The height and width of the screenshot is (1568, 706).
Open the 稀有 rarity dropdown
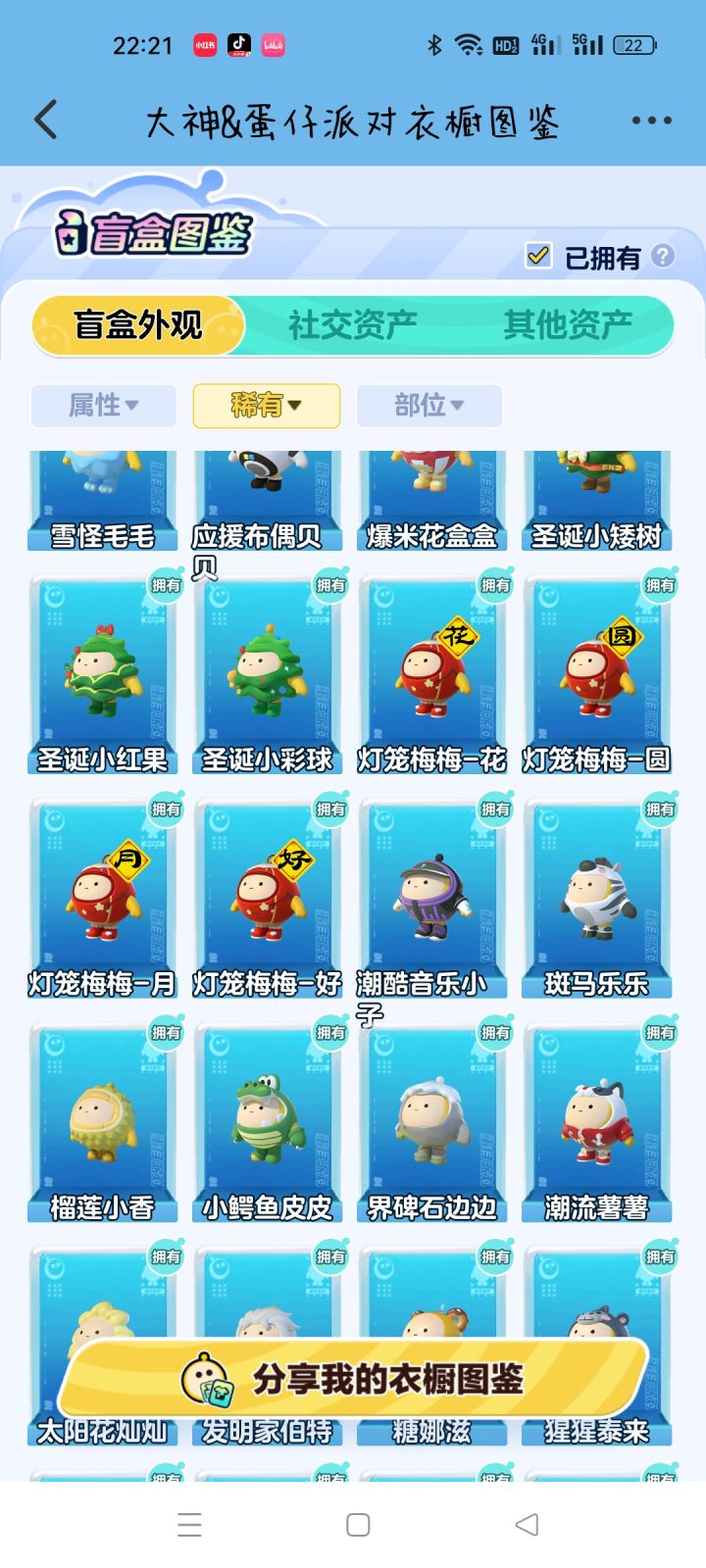[x=266, y=406]
